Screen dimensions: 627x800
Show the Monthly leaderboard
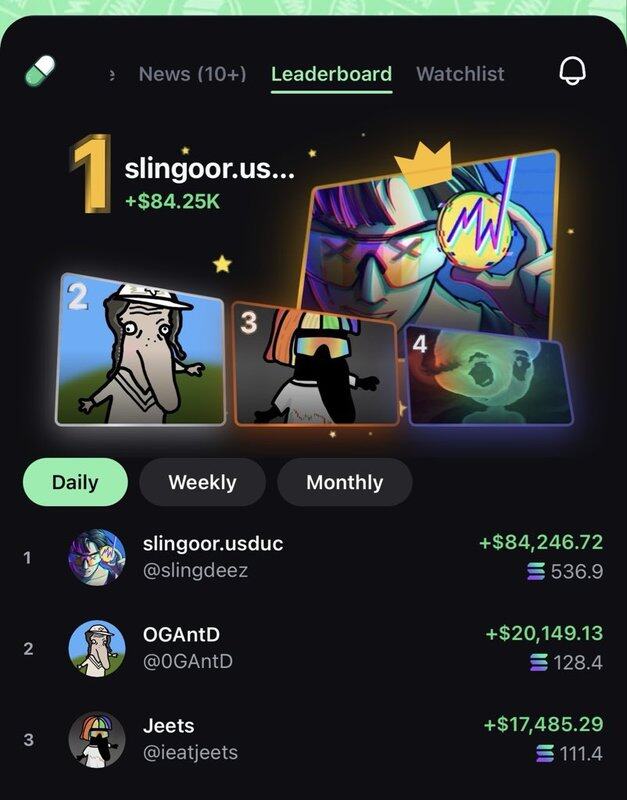pos(344,482)
